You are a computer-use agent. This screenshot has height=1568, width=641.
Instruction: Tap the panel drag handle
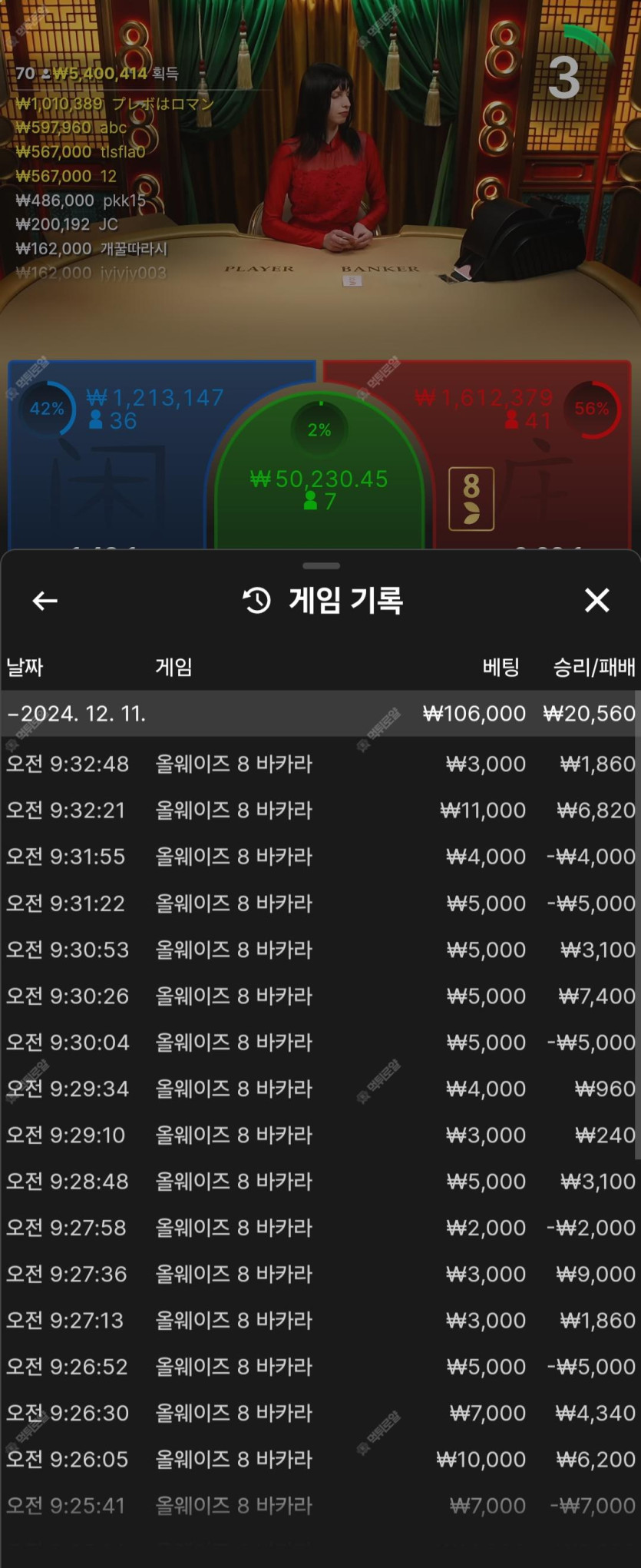click(x=321, y=566)
